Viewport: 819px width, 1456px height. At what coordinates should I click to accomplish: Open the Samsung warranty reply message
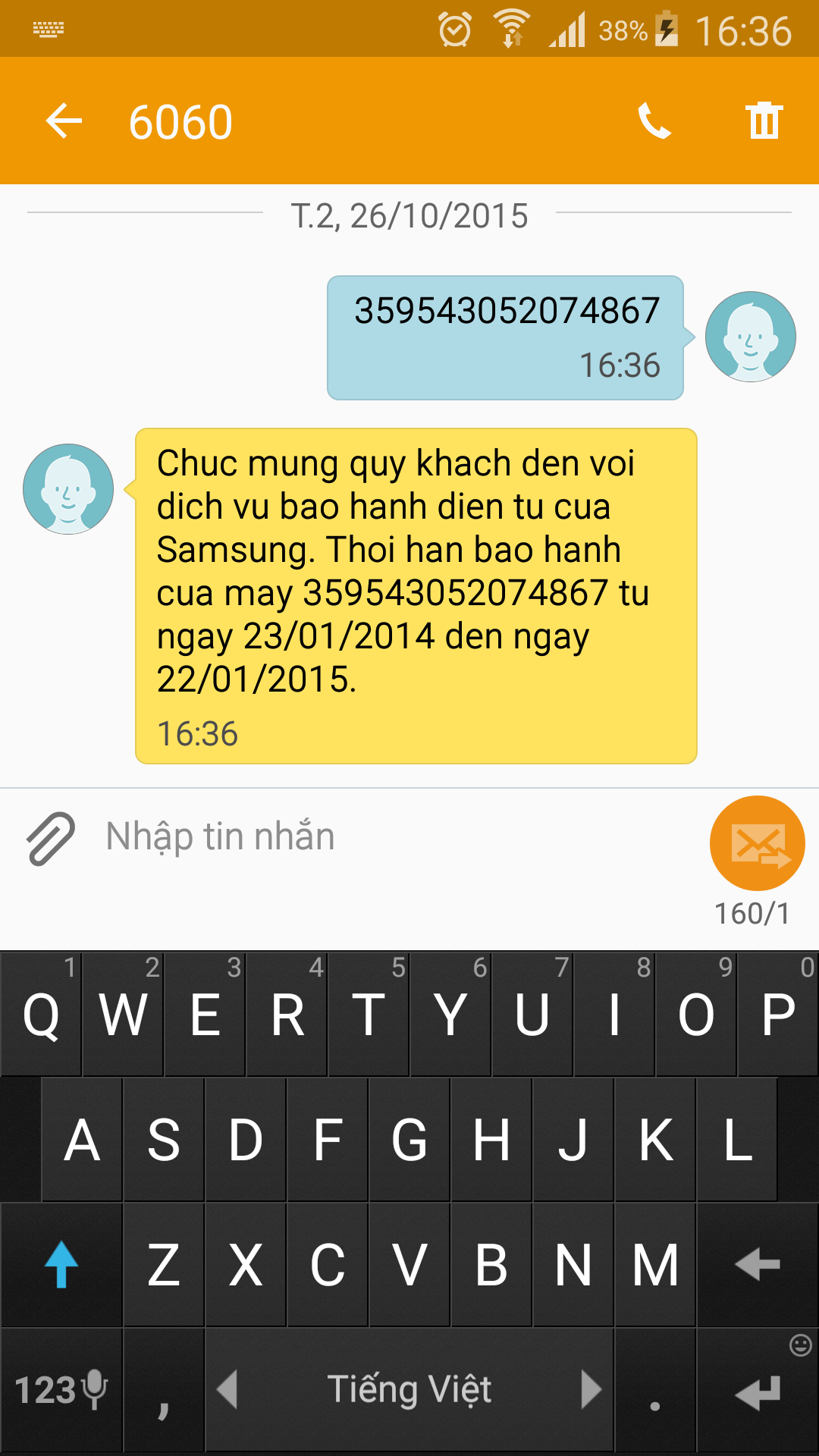click(416, 595)
